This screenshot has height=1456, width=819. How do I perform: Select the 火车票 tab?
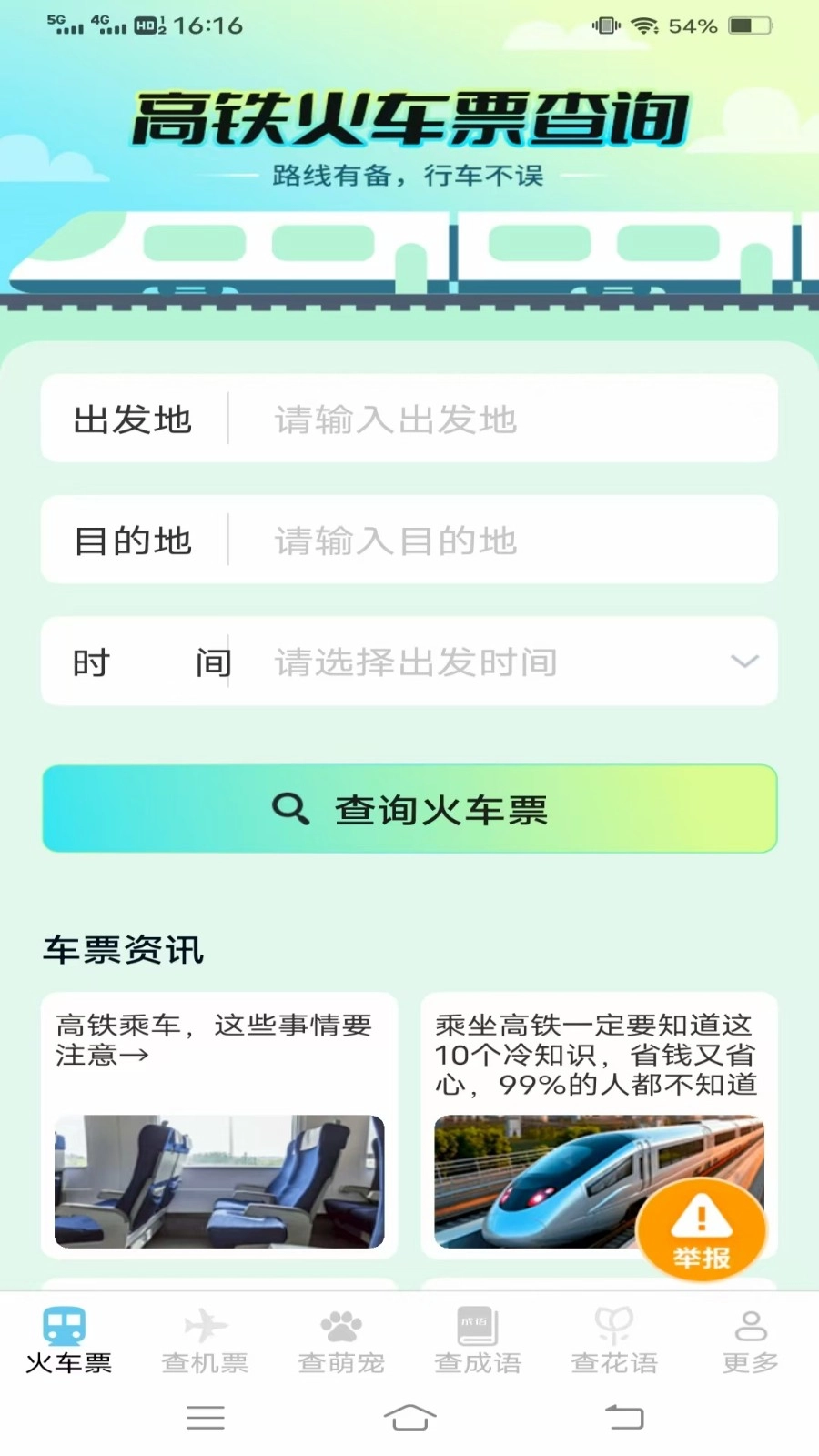tap(68, 1340)
